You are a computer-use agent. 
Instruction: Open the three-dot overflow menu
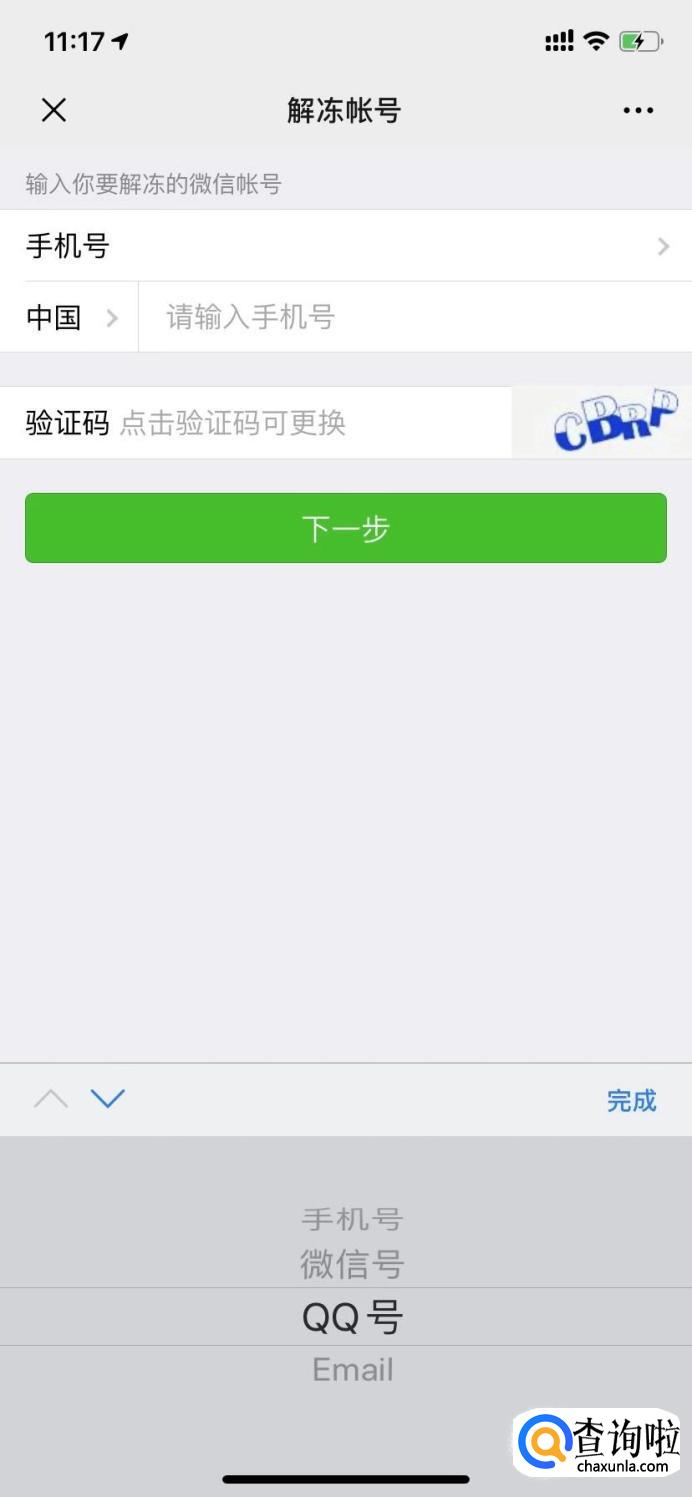click(x=638, y=110)
